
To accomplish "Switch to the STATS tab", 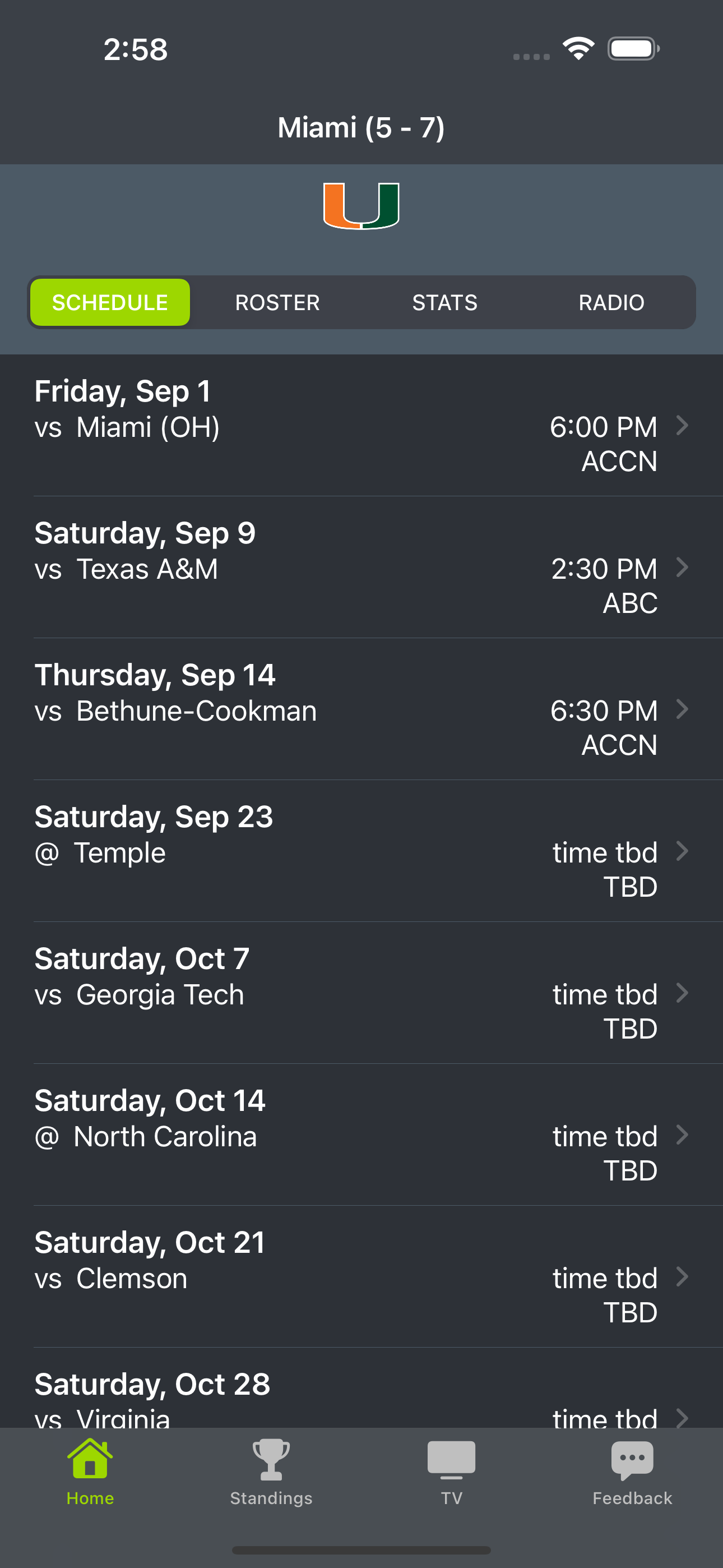I will [445, 302].
